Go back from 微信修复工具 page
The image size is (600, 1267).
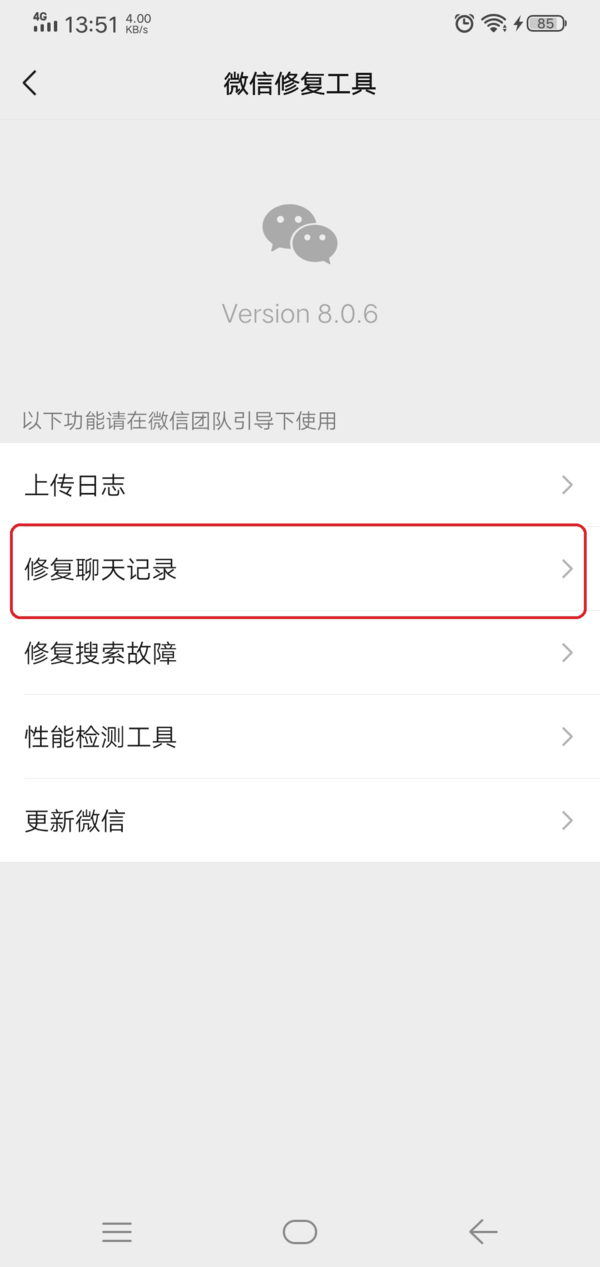click(x=30, y=83)
